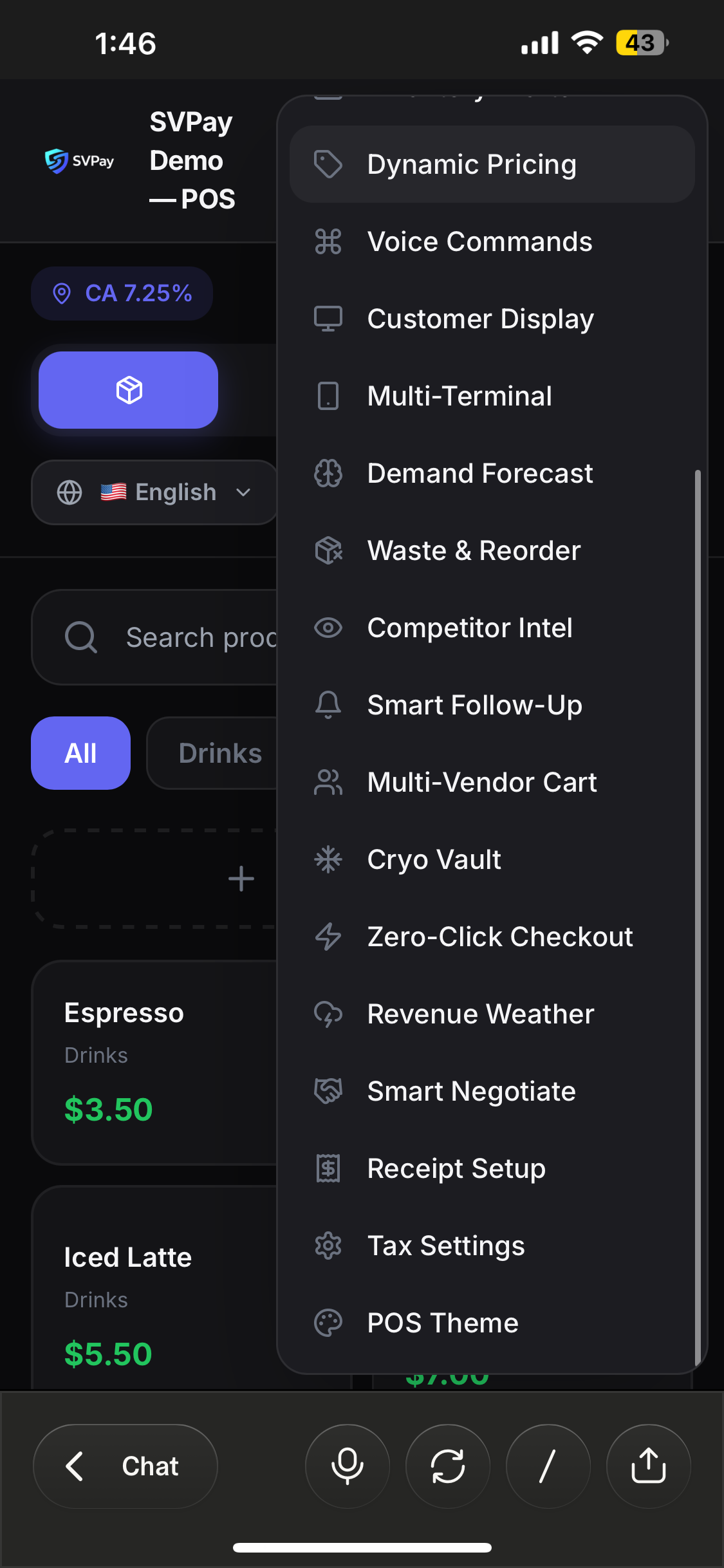The width and height of the screenshot is (724, 1568).
Task: Click the dashed add product tile
Action: [154, 879]
